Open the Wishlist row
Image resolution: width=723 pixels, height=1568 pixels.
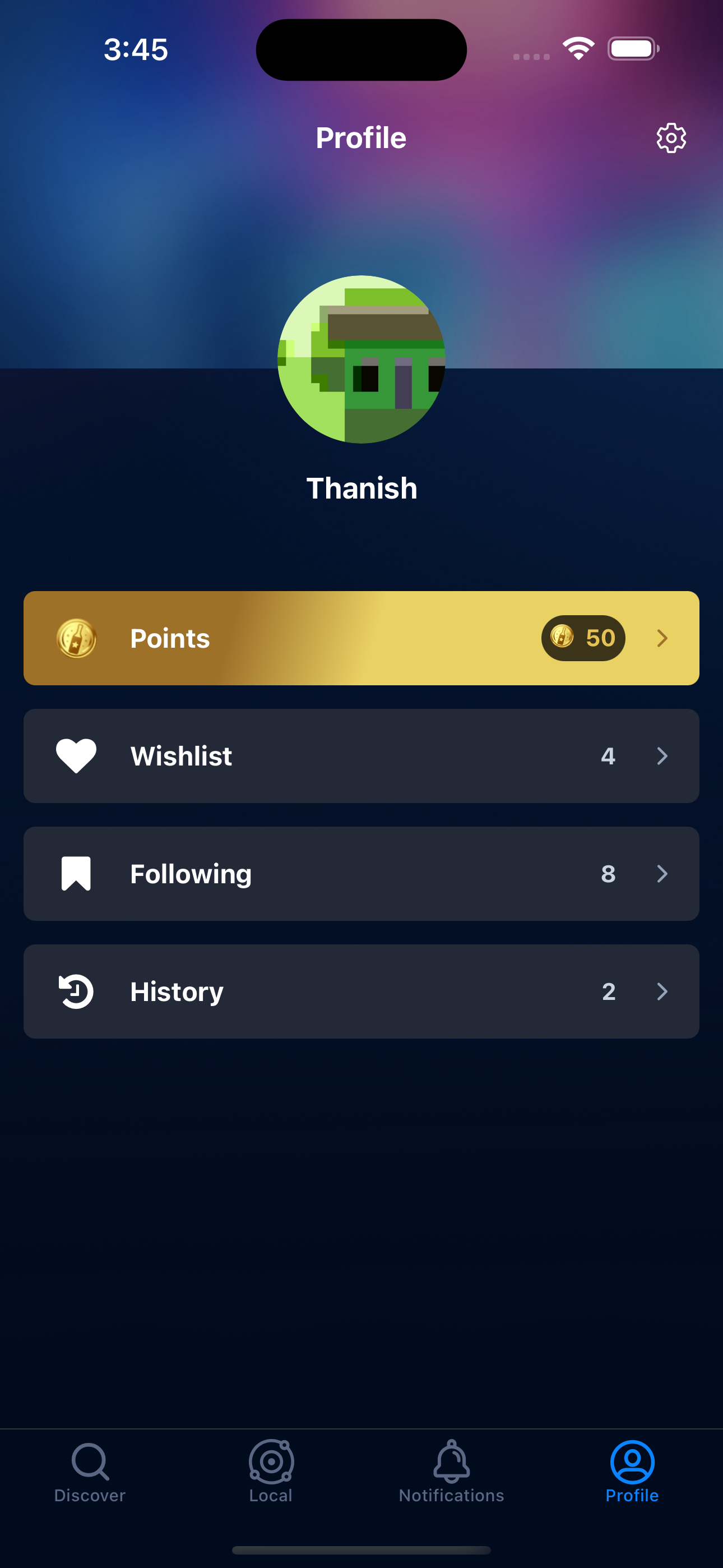click(361, 755)
